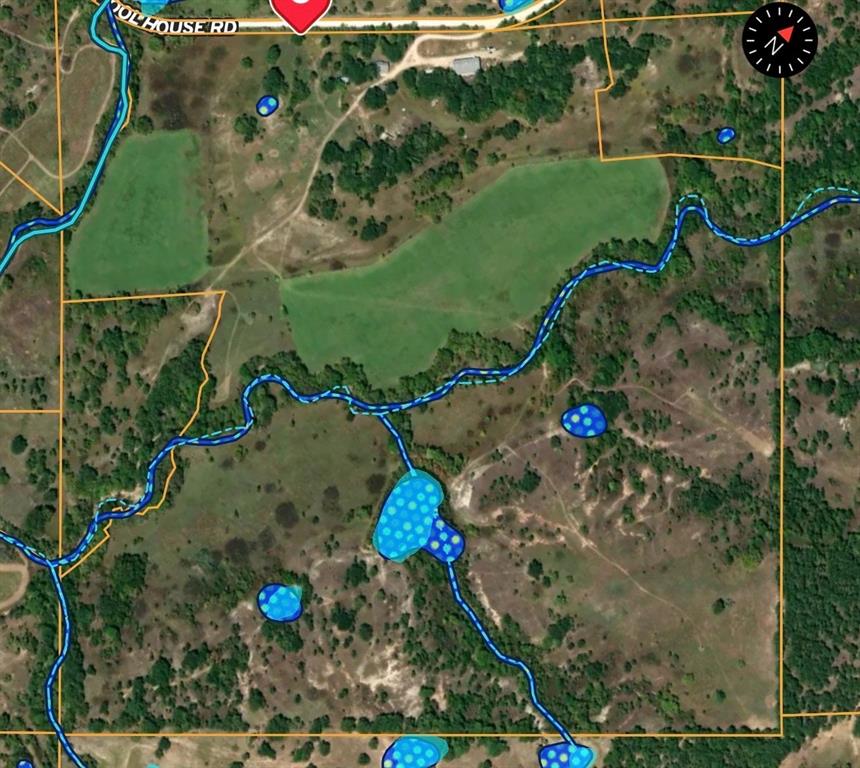The width and height of the screenshot is (860, 768).
Task: Tap the compass to reset map orientation
Action: pos(780,40)
